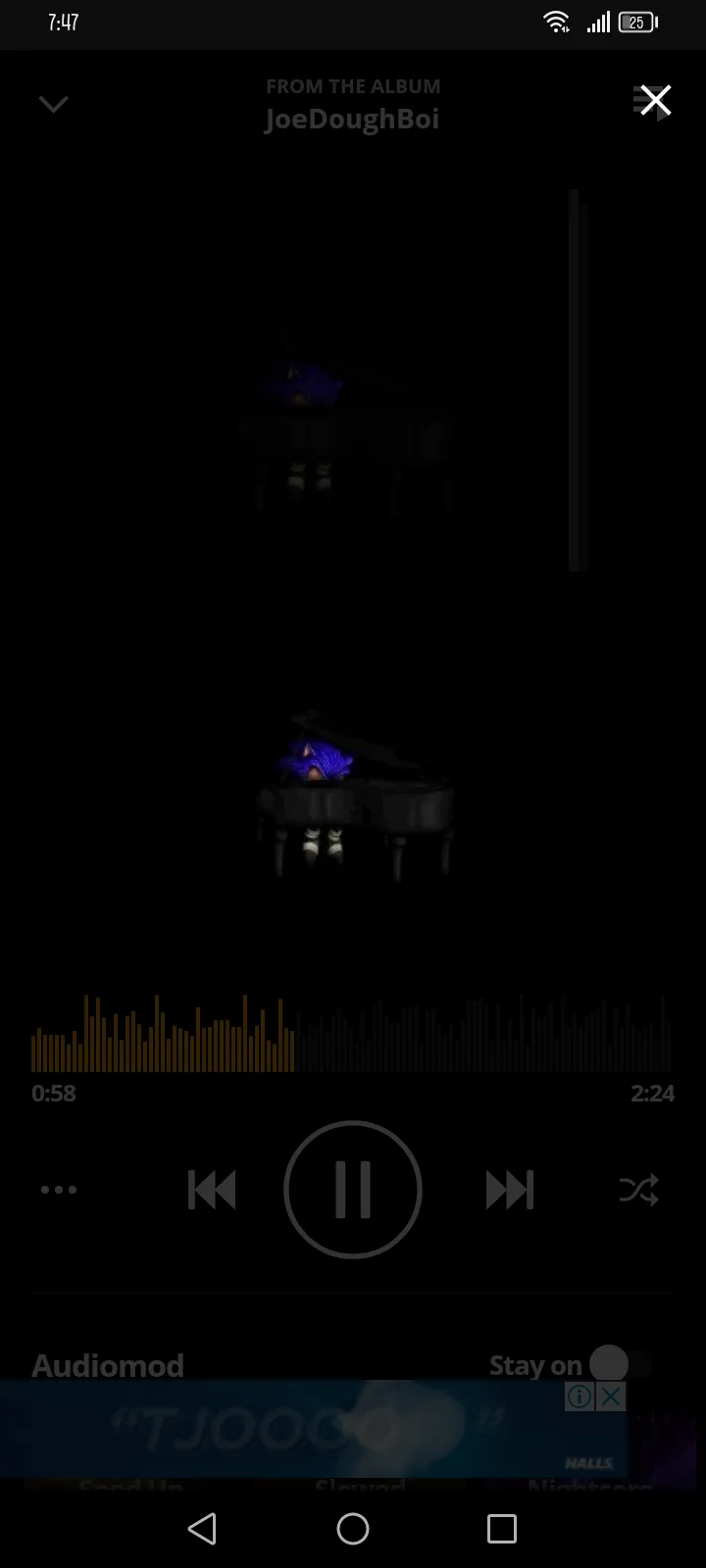
Task: Open the ad info icon
Action: click(x=580, y=1396)
